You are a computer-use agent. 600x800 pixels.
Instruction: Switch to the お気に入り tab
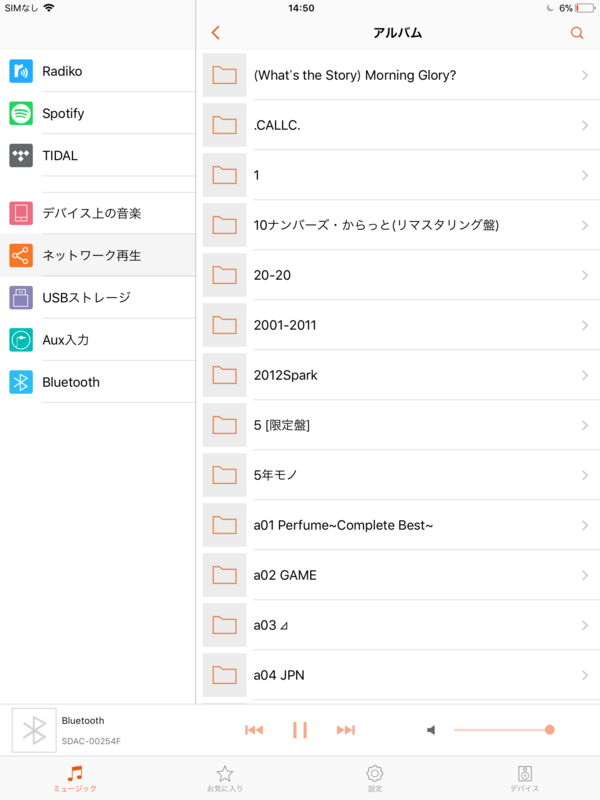(225, 779)
